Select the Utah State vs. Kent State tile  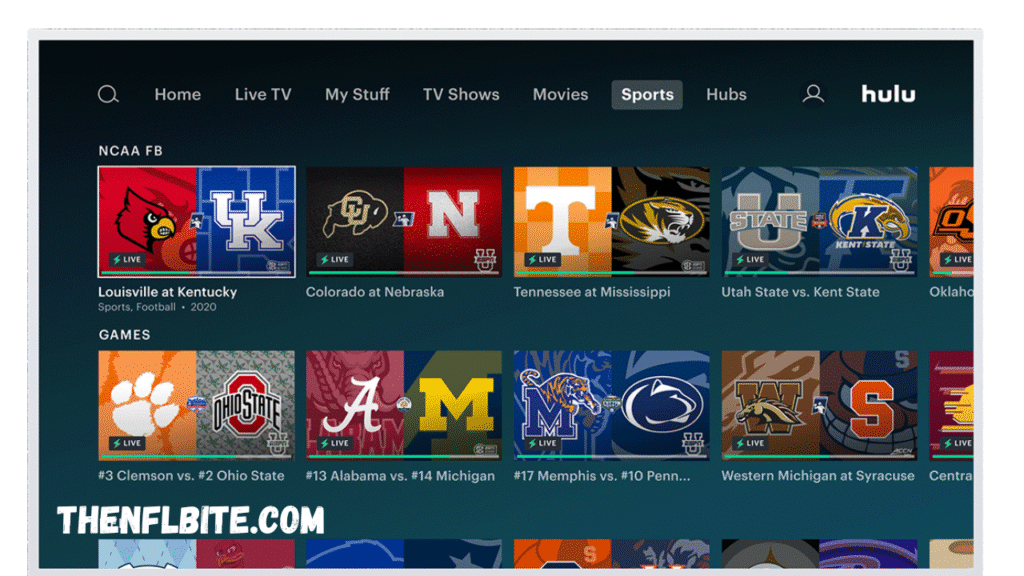[x=819, y=221]
